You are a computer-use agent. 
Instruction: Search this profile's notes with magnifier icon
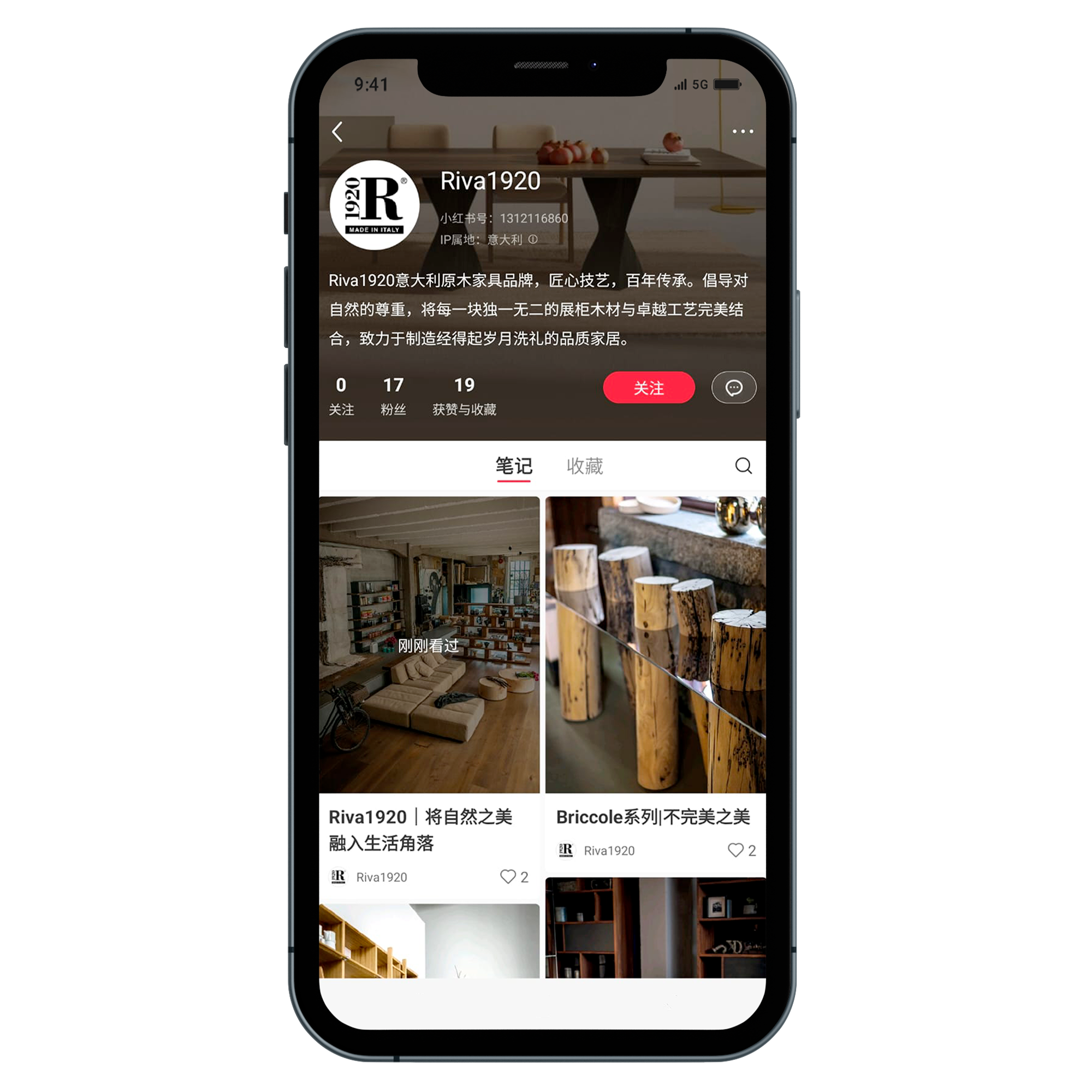coord(743,466)
